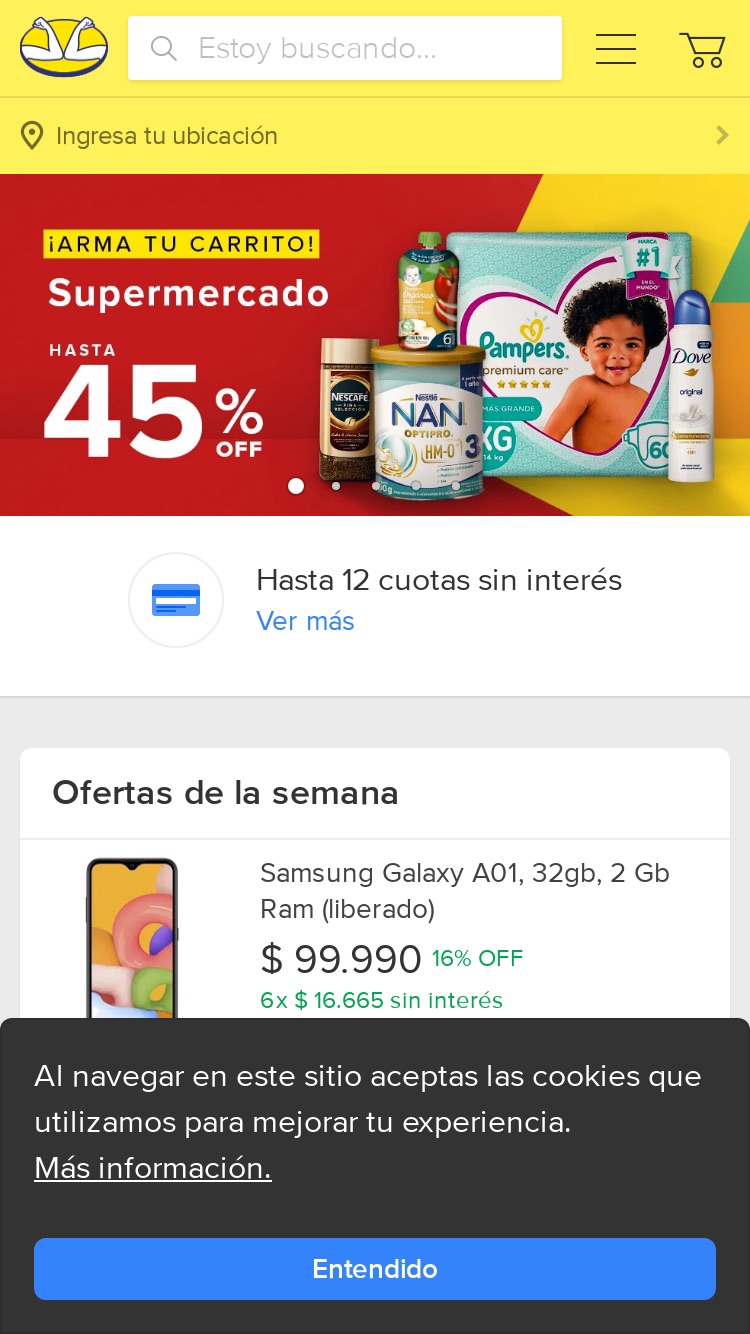
Task: Open 'Más información' about cookies
Action: coord(153,1168)
